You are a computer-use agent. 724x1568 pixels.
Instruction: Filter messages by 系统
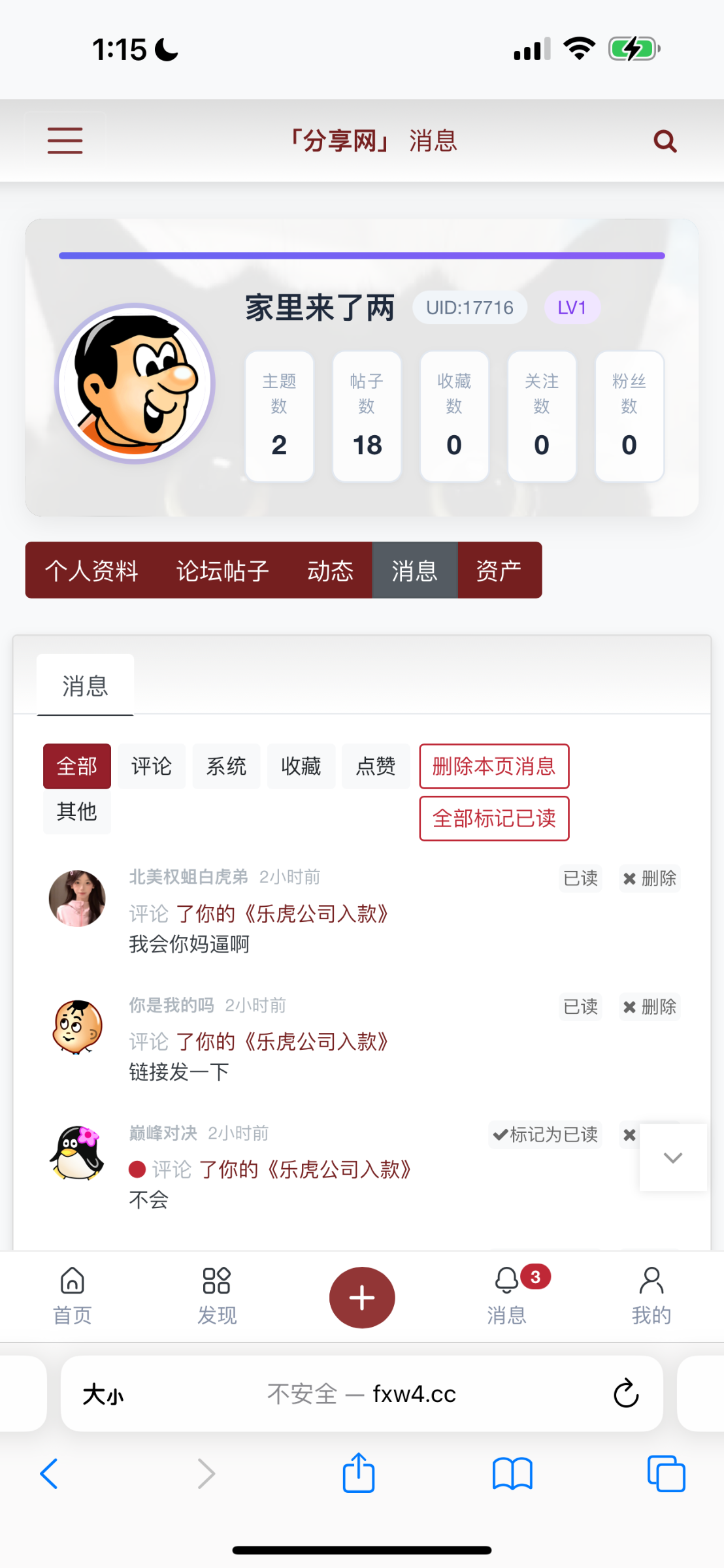[226, 766]
